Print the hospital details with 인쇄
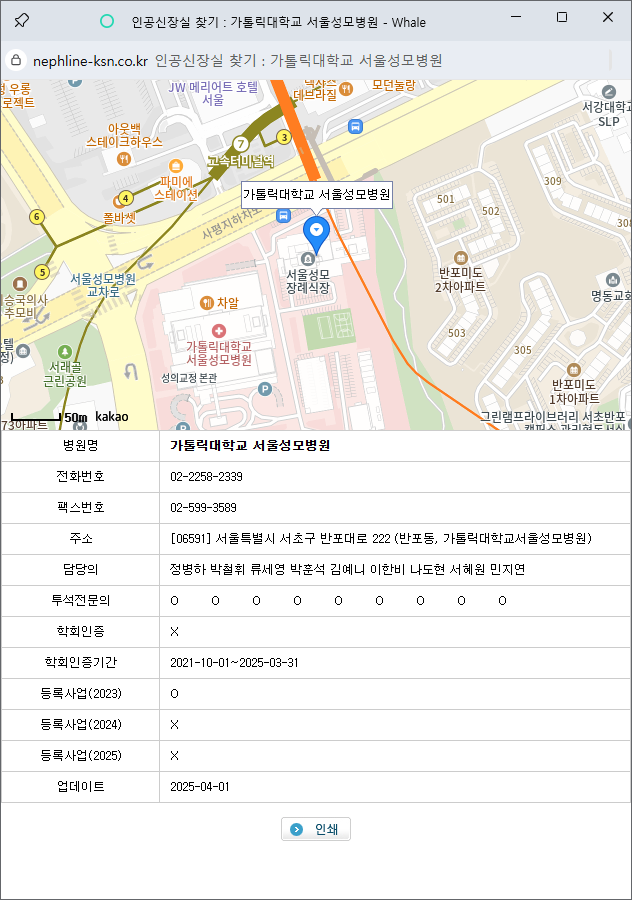Screen dimensions: 632x900 pyautogui.click(x=316, y=829)
